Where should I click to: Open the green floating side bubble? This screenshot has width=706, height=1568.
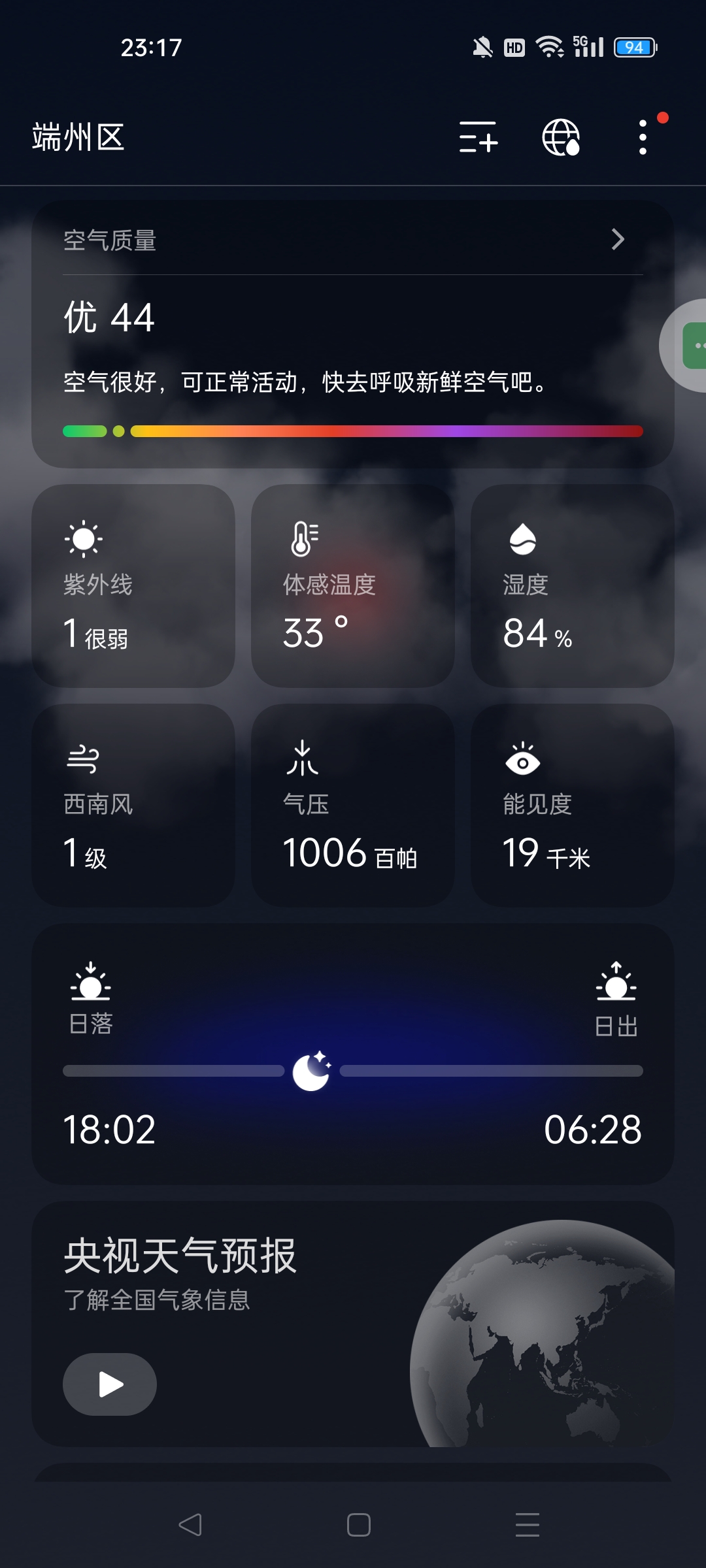point(693,346)
